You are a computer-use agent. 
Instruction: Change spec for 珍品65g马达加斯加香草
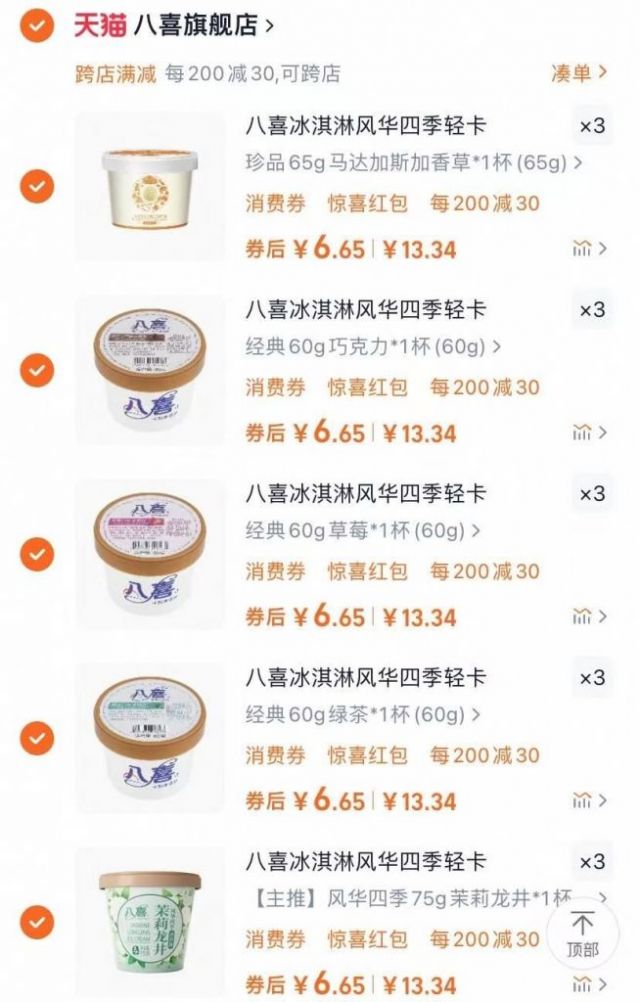(414, 163)
